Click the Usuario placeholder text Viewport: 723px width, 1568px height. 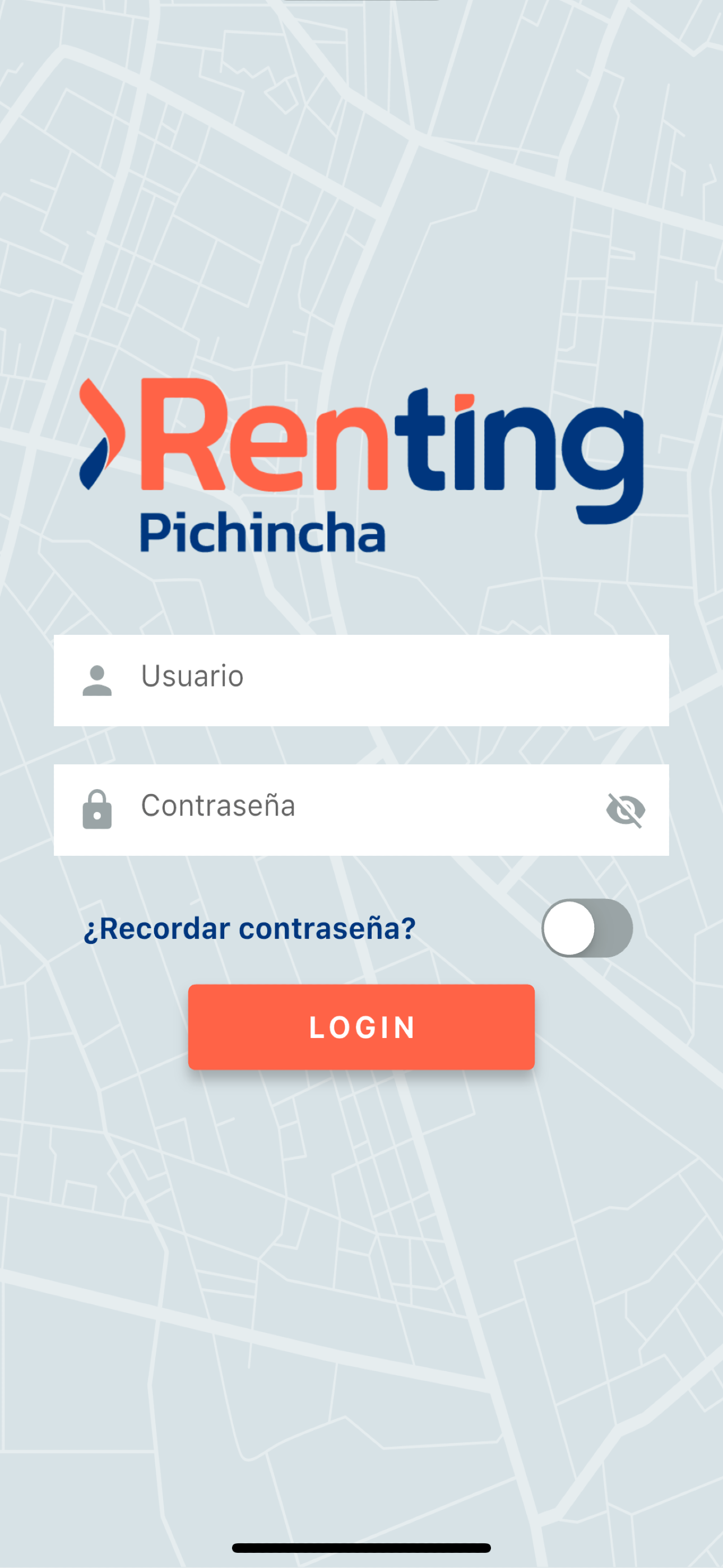[192, 676]
